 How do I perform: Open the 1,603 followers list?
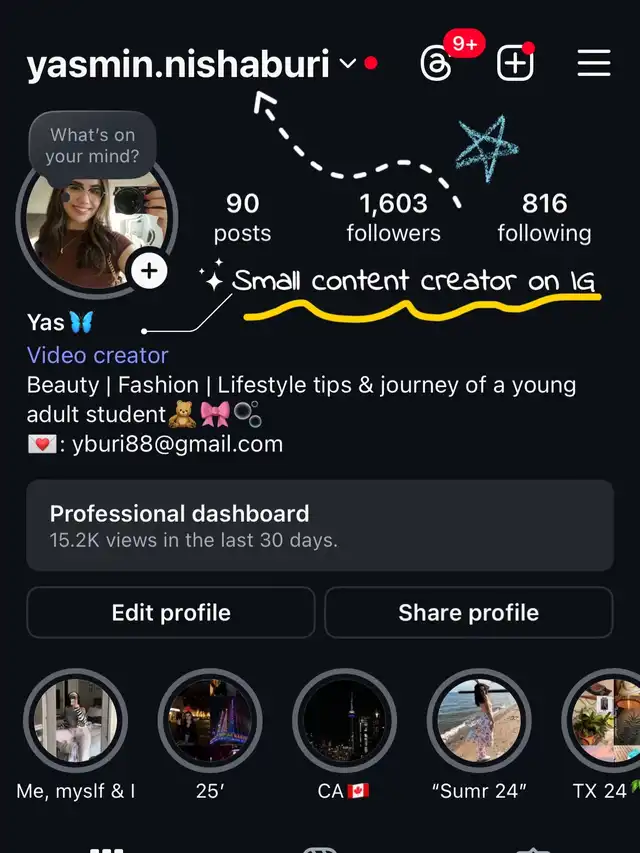[x=393, y=217]
